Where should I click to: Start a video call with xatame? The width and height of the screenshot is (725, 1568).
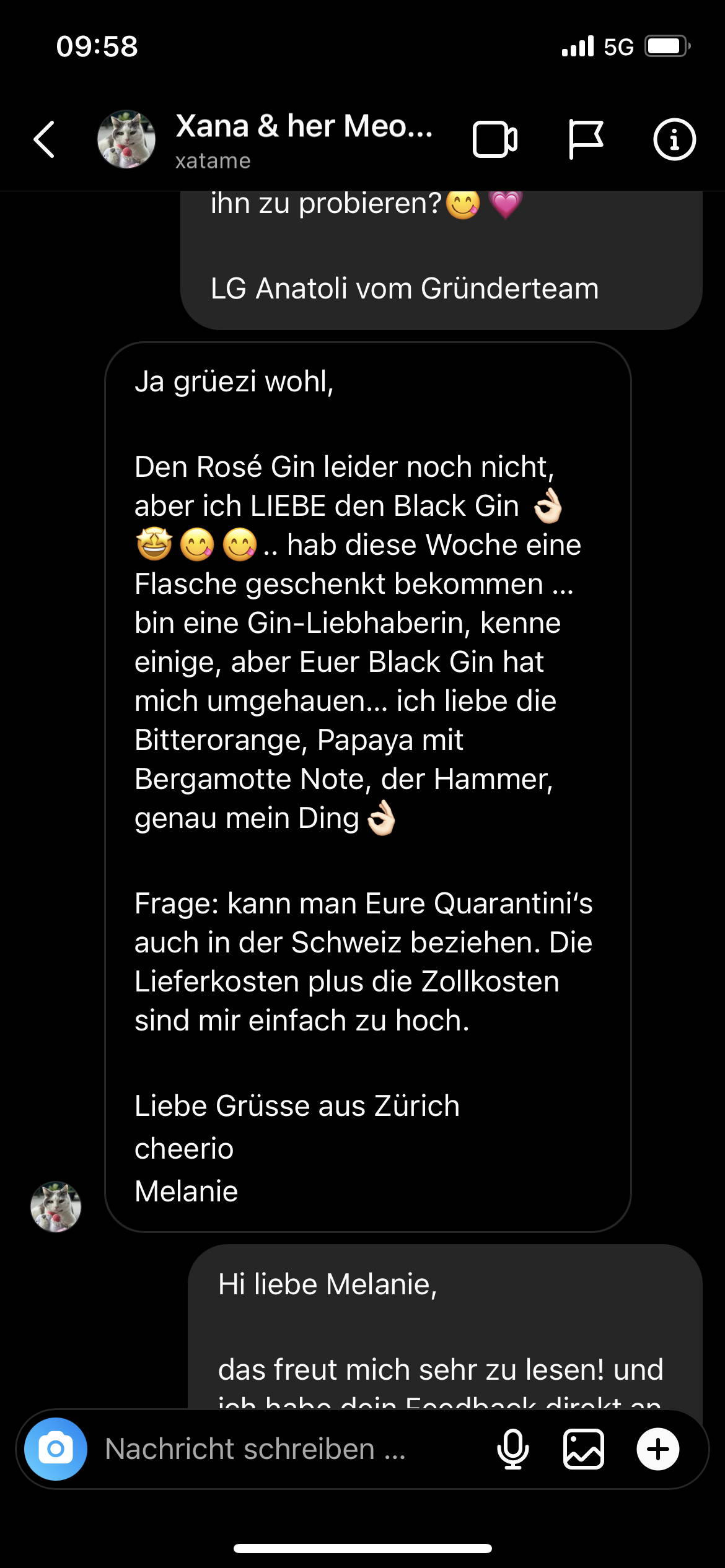[494, 140]
